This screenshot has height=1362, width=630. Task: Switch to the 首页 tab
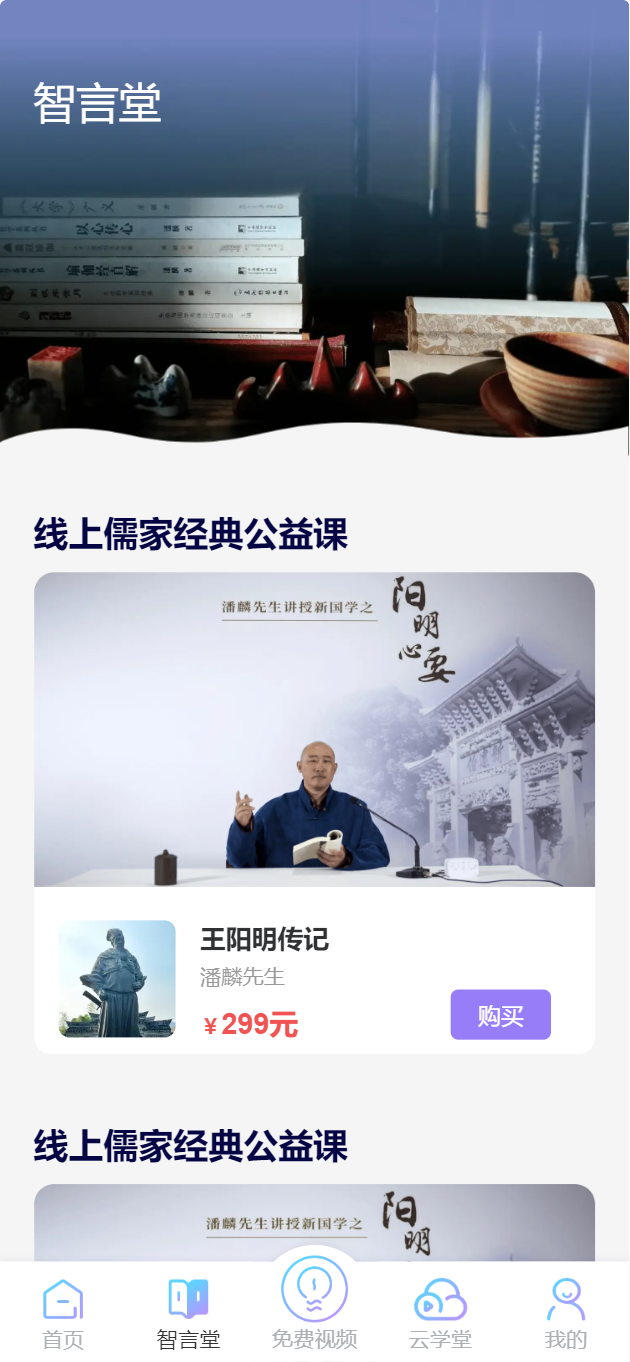pyautogui.click(x=63, y=1313)
